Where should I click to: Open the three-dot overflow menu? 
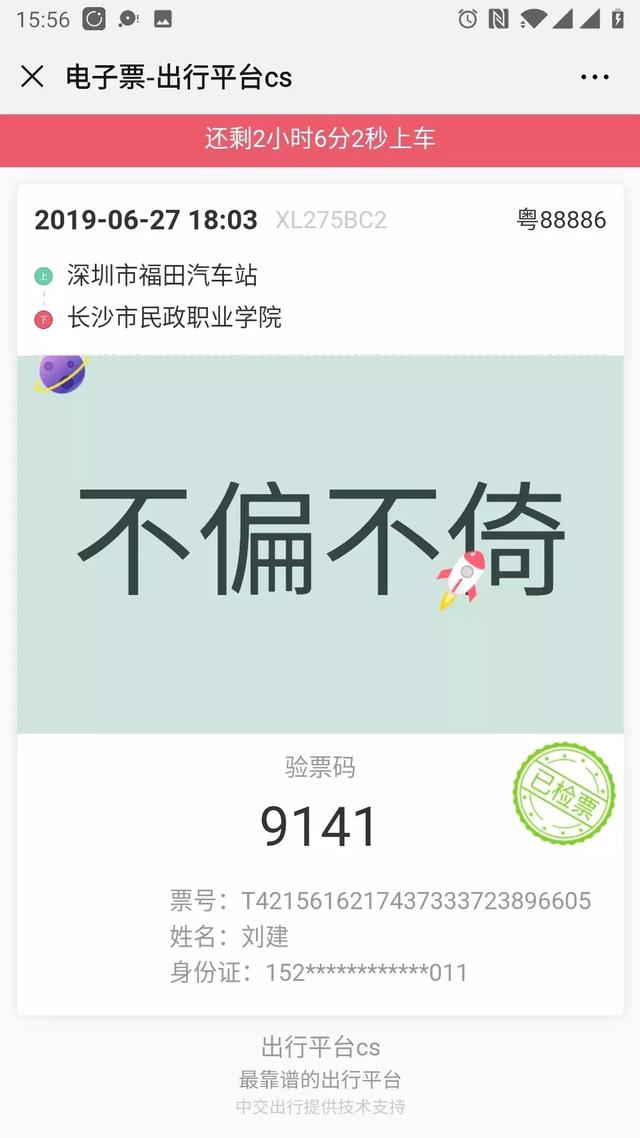(x=594, y=77)
